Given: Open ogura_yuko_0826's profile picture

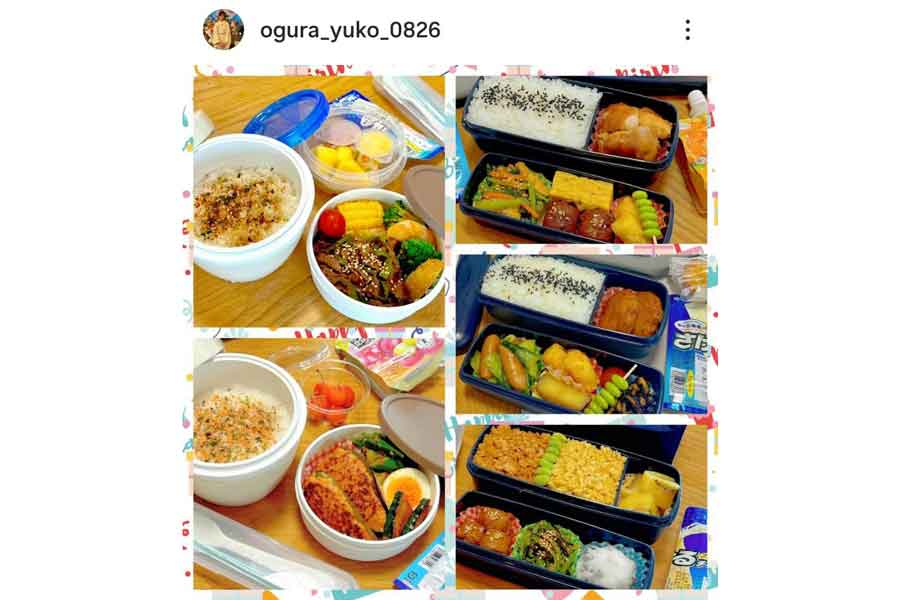Looking at the screenshot, I should point(223,30).
